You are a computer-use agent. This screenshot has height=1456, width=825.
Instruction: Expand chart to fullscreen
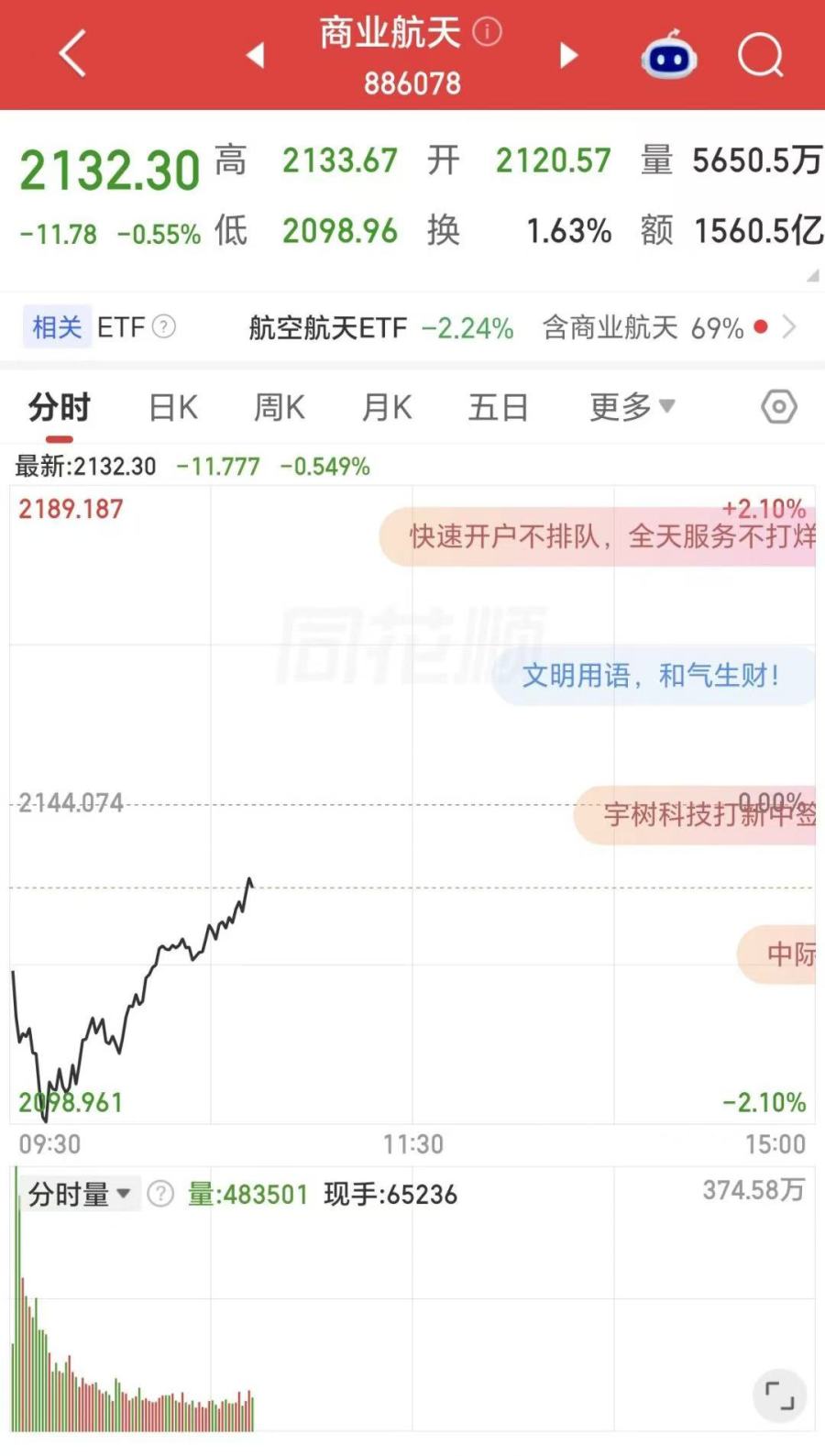click(779, 1396)
